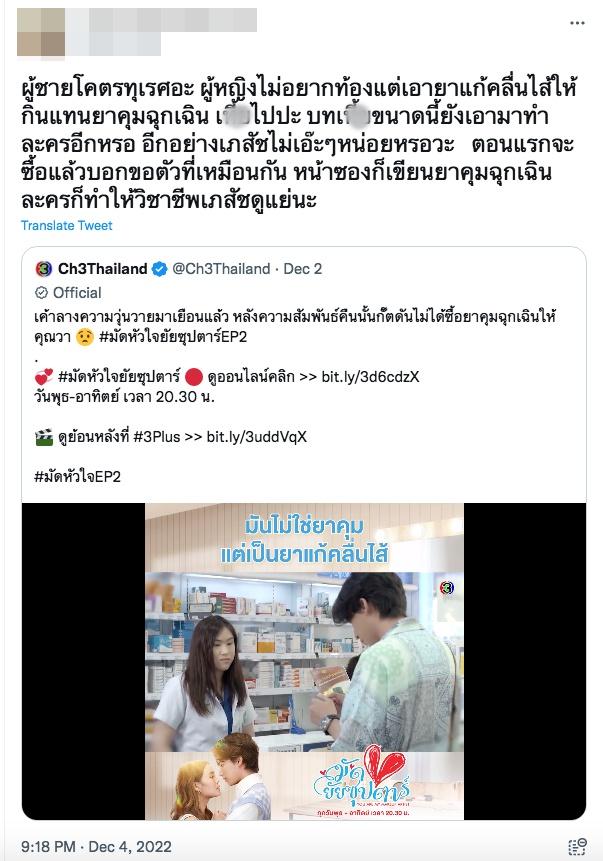Tap Translate Tweet
This screenshot has width=603, height=861.
66,225
